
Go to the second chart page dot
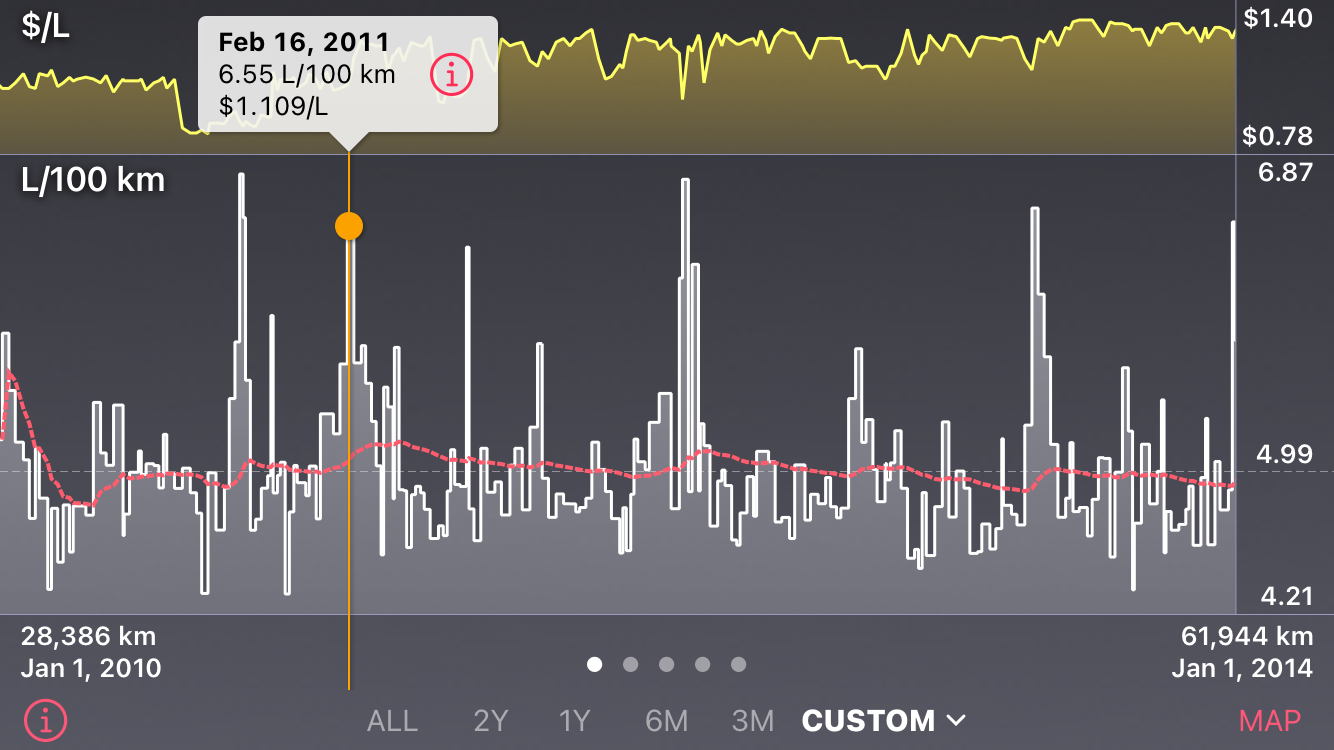coord(630,664)
